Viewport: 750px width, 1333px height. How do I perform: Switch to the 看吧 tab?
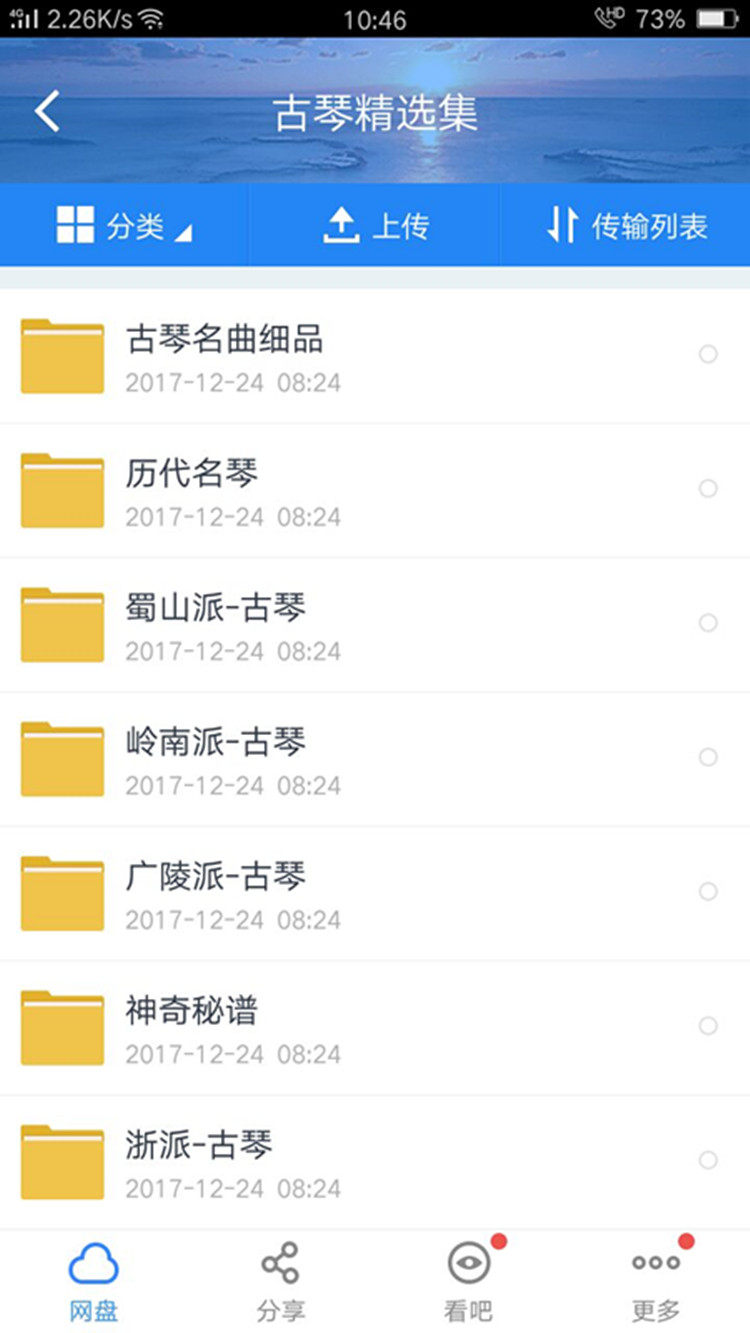click(x=468, y=1282)
